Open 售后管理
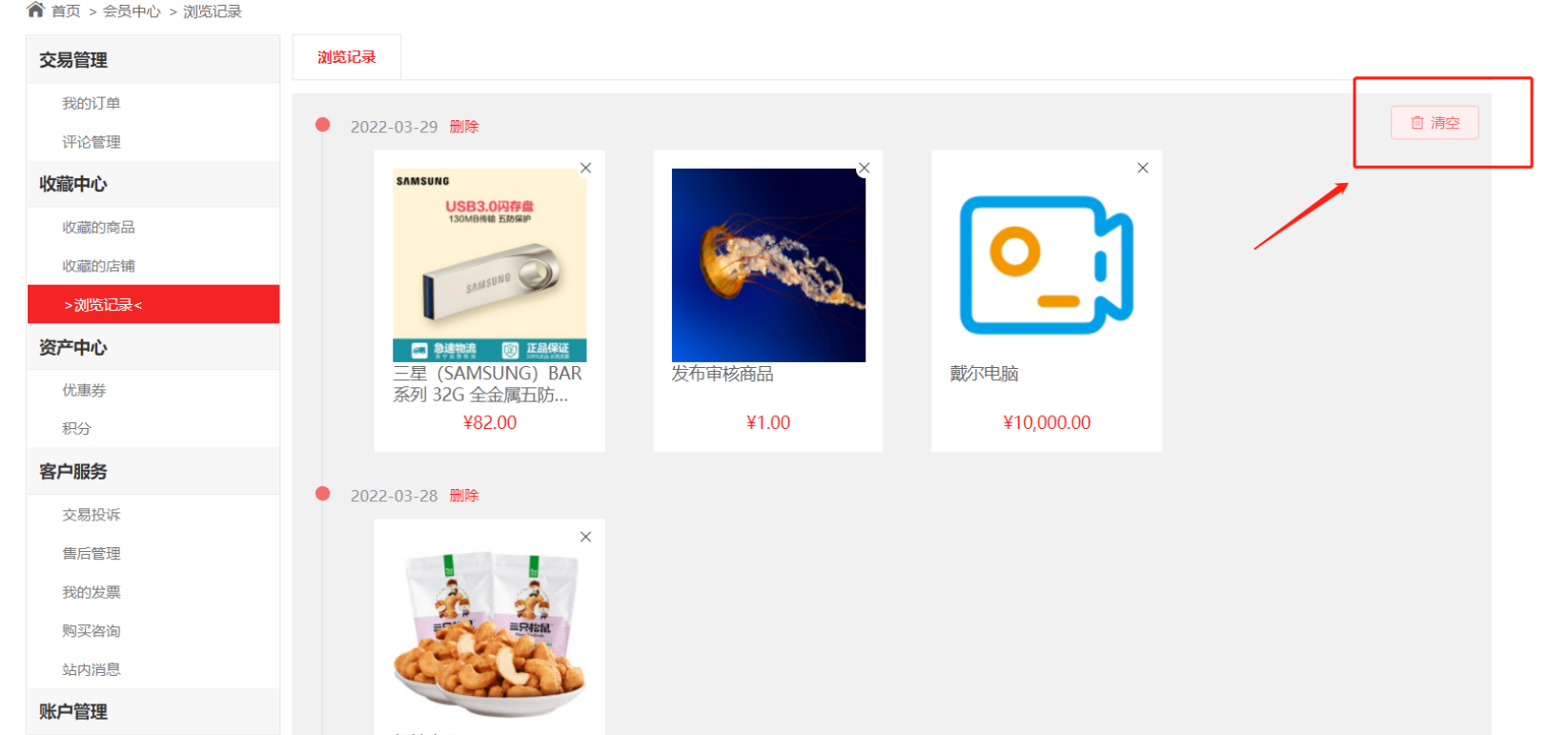Screen dimensions: 1568x735 tap(92, 553)
